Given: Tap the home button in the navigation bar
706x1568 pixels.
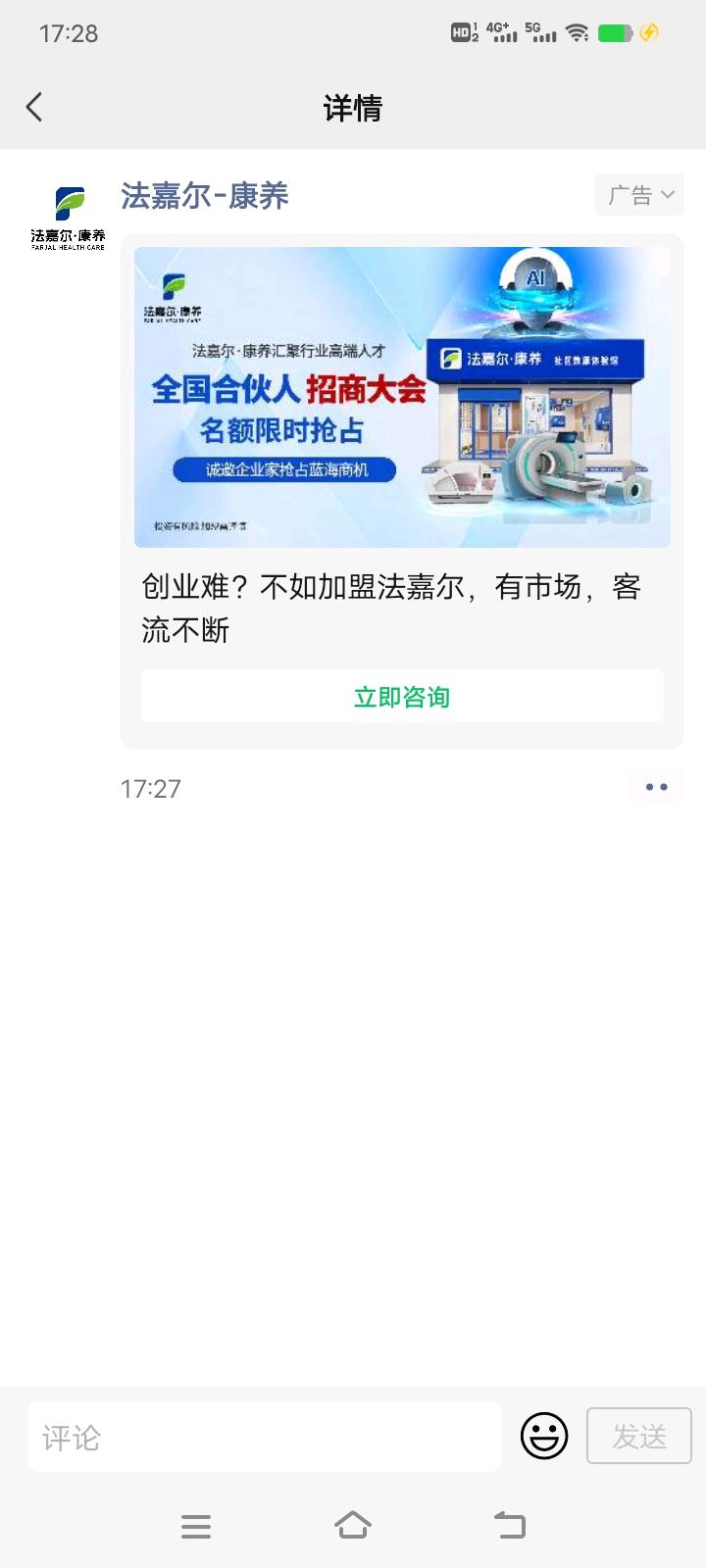Looking at the screenshot, I should [353, 1526].
